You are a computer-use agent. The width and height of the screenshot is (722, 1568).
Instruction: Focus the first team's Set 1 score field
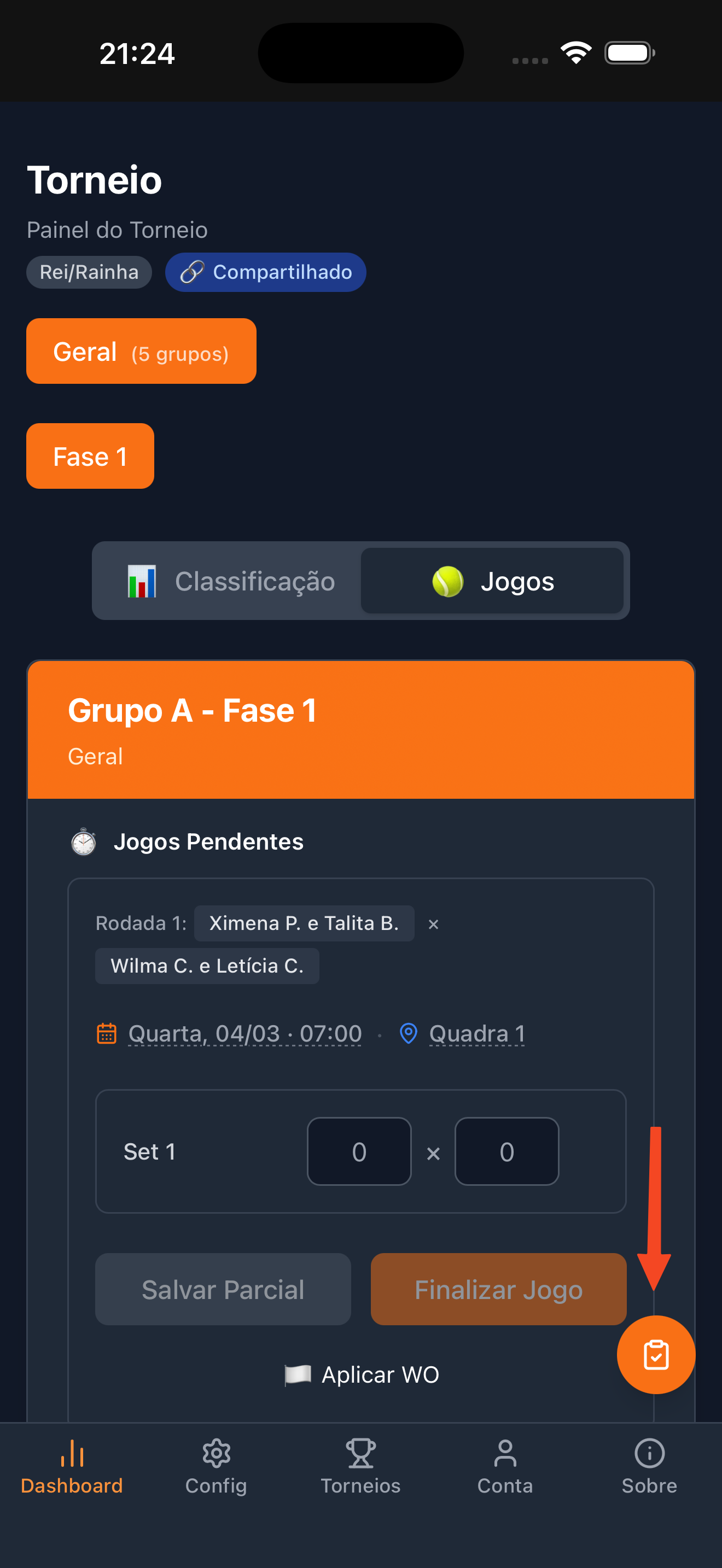tap(359, 1151)
